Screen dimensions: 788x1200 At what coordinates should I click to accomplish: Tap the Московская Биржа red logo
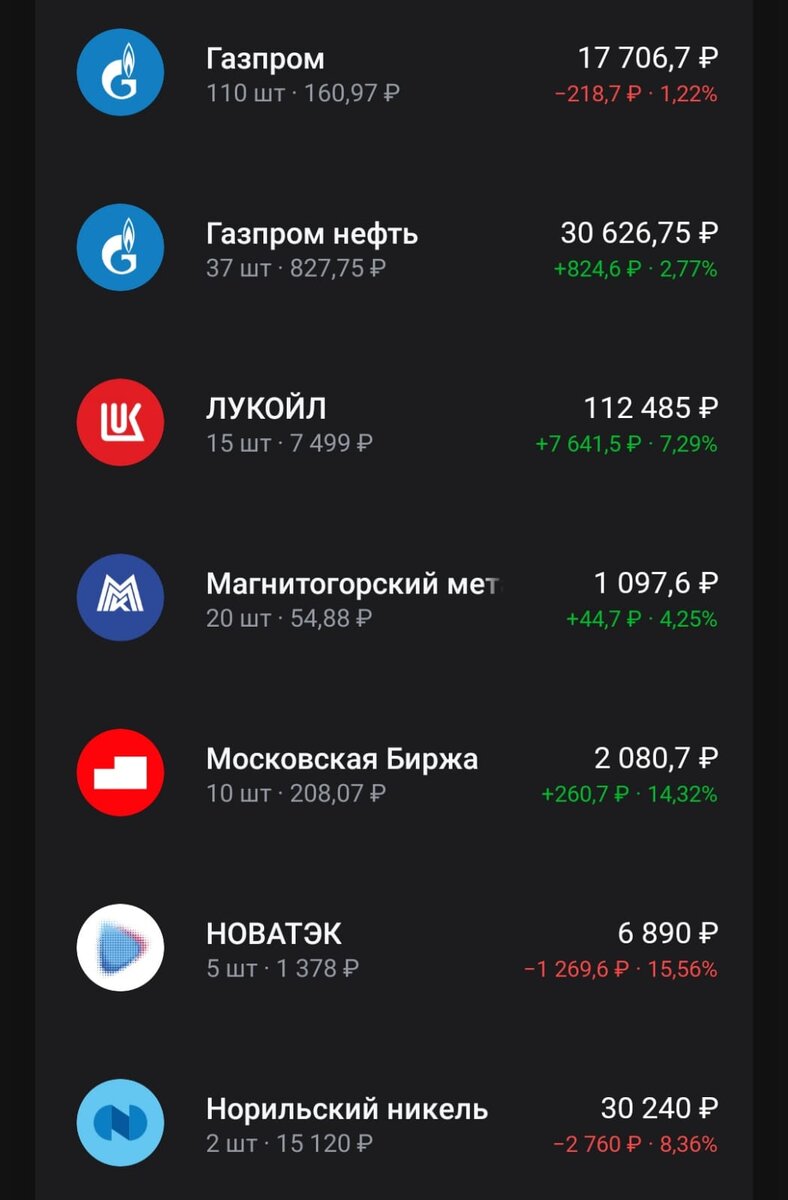pyautogui.click(x=120, y=772)
